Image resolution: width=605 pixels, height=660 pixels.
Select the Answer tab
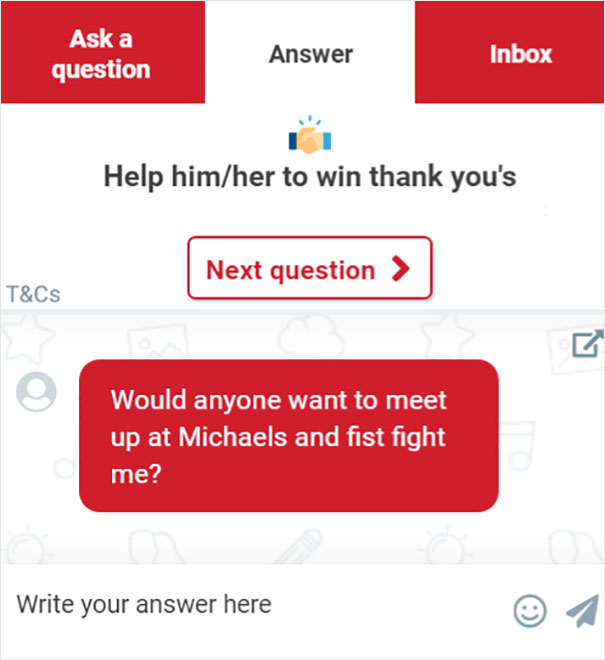pyautogui.click(x=310, y=53)
